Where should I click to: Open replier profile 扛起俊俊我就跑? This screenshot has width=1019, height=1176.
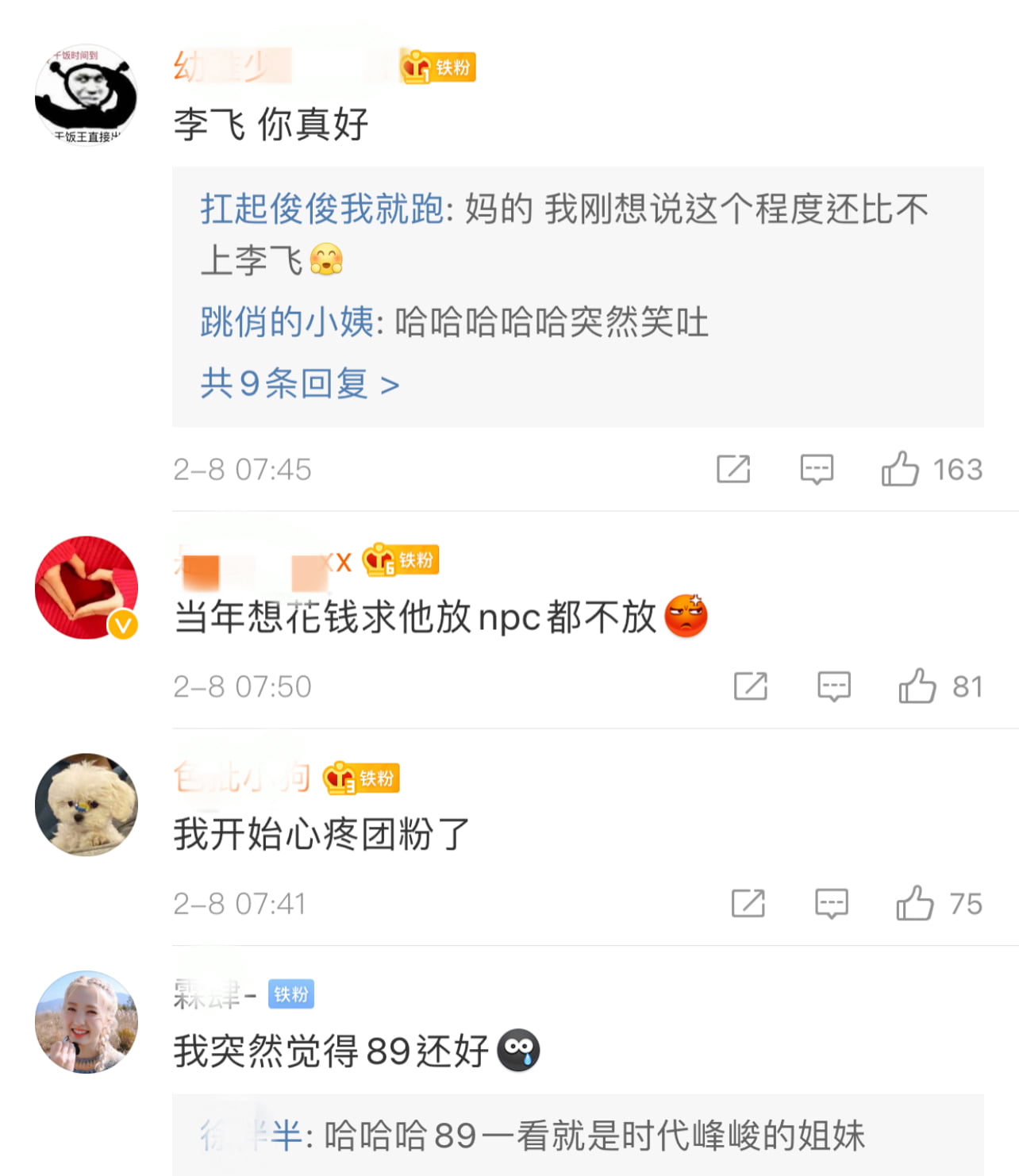click(321, 209)
